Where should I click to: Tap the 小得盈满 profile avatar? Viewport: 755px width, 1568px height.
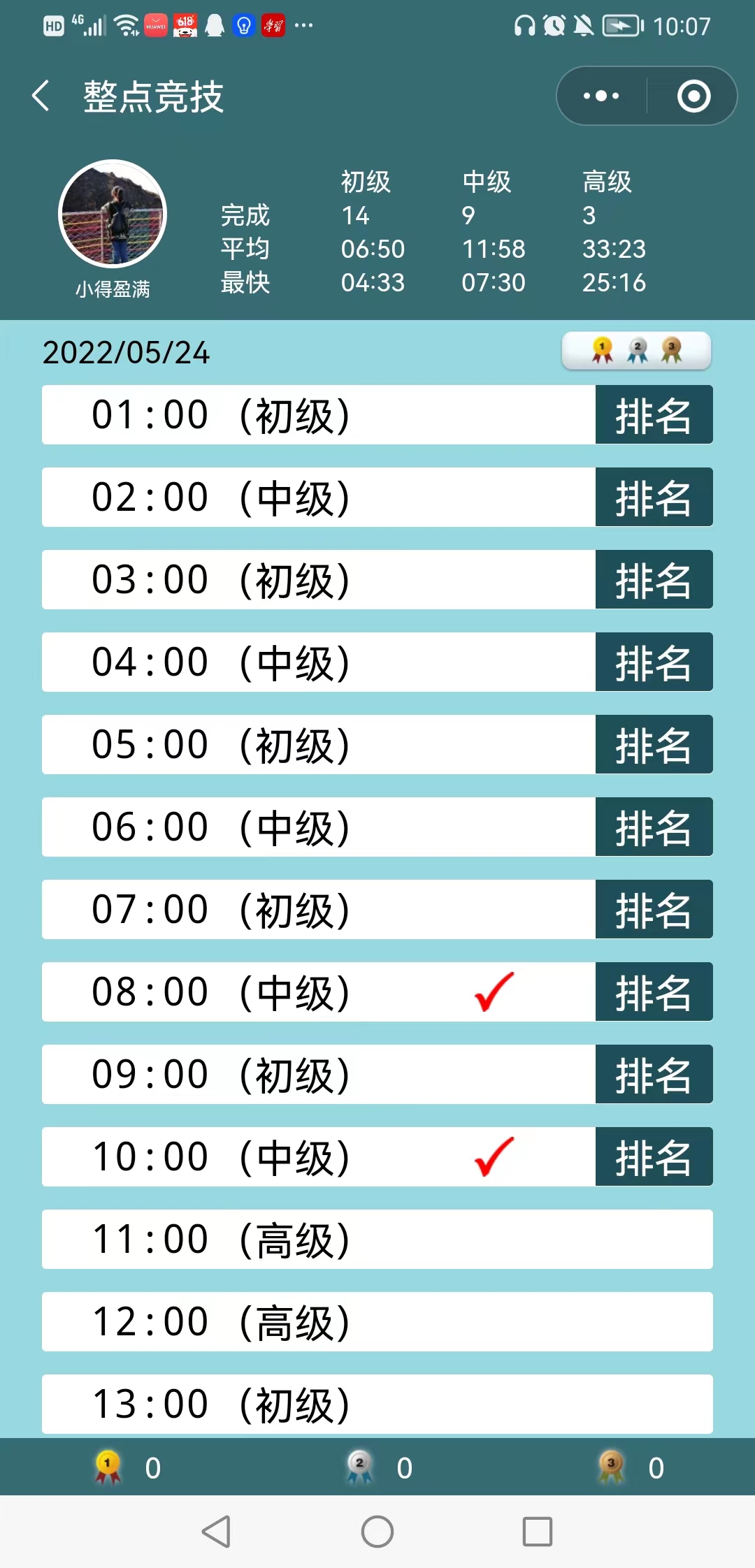coord(113,214)
